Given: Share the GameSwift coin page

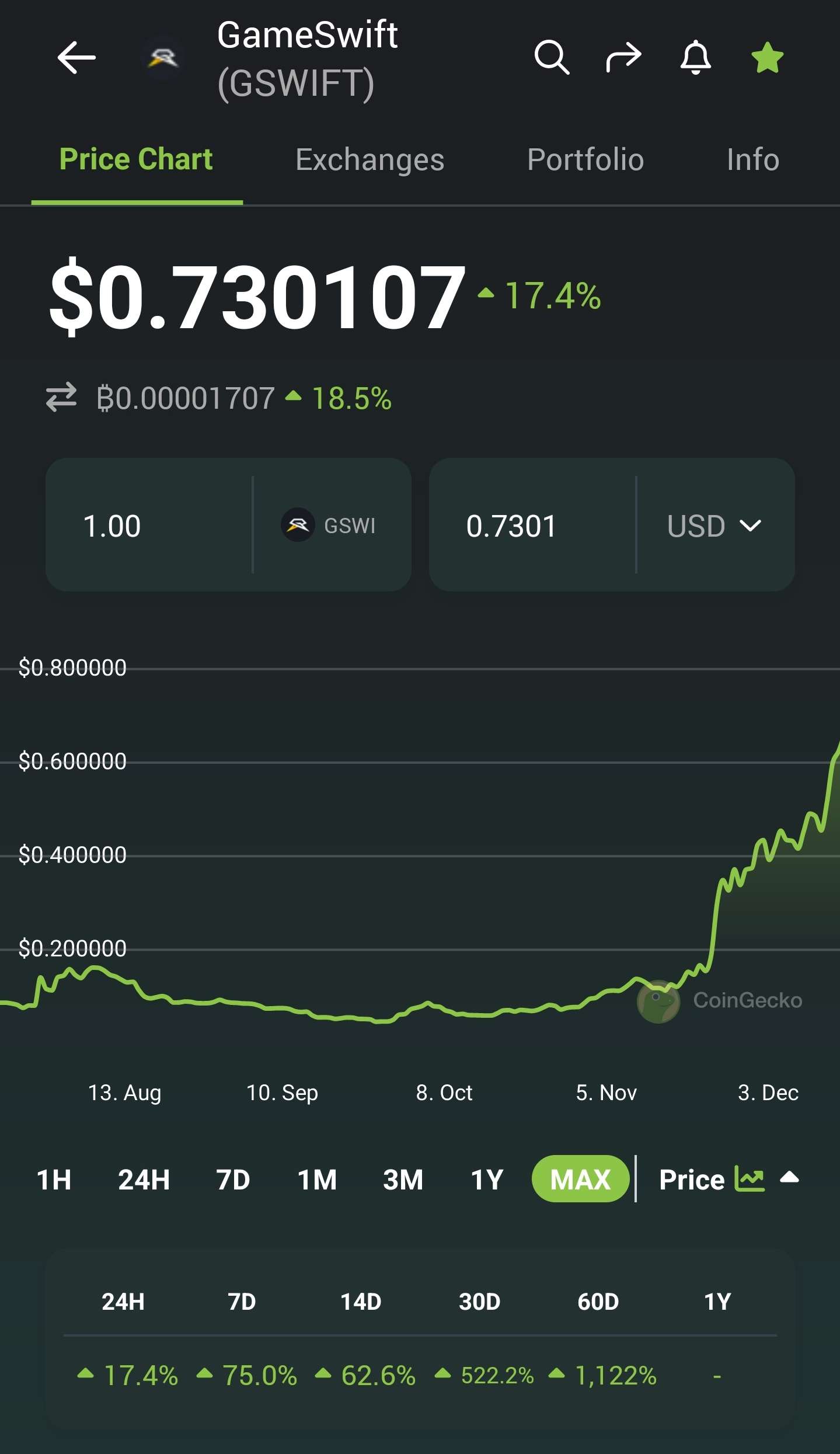Looking at the screenshot, I should coord(623,57).
